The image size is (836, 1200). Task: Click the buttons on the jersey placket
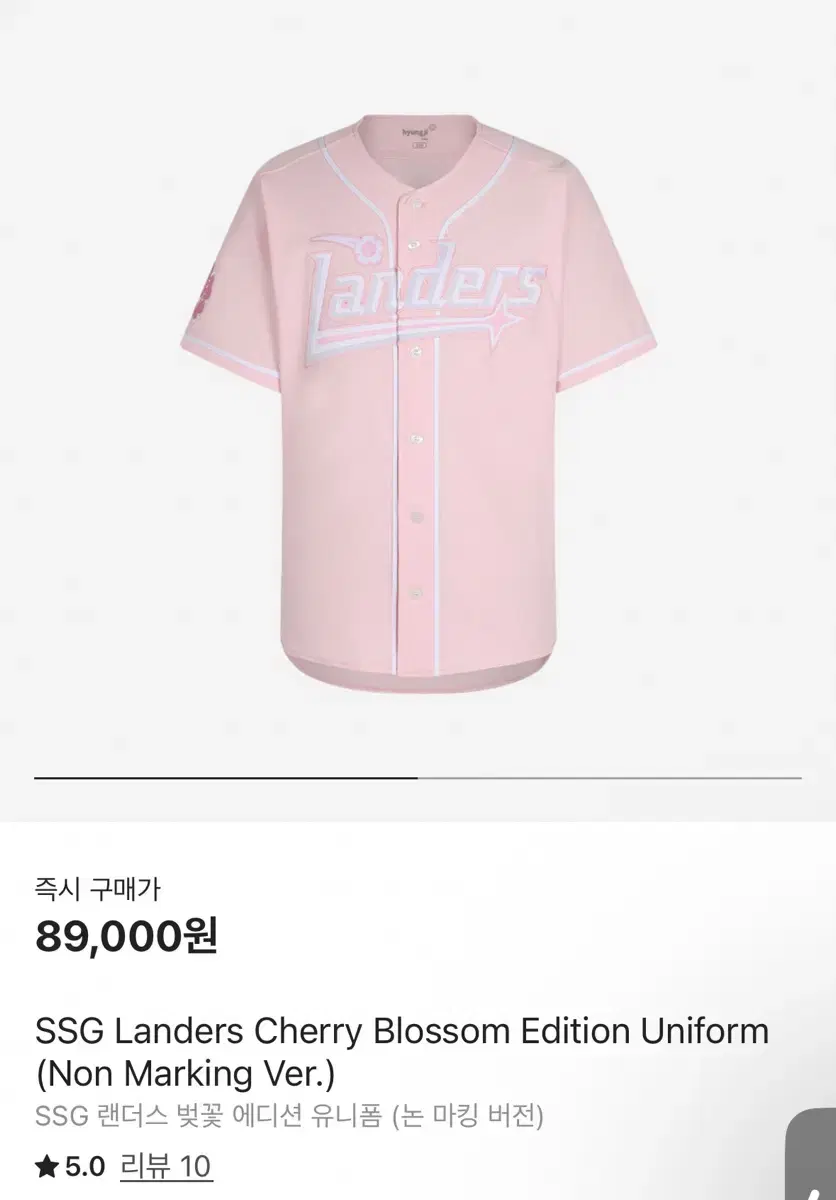(x=412, y=440)
